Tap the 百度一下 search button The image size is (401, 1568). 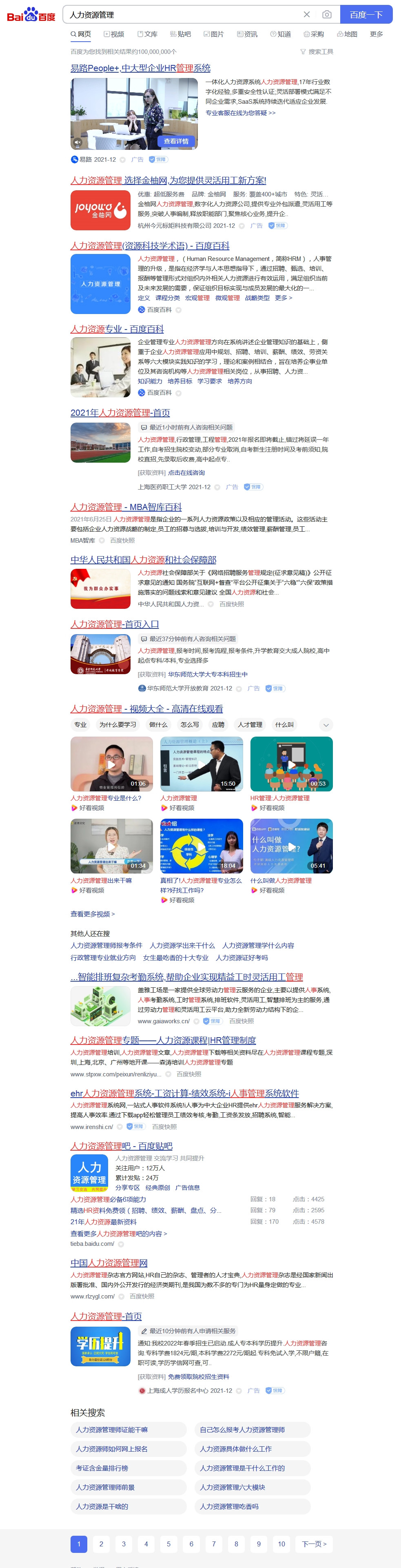click(366, 15)
